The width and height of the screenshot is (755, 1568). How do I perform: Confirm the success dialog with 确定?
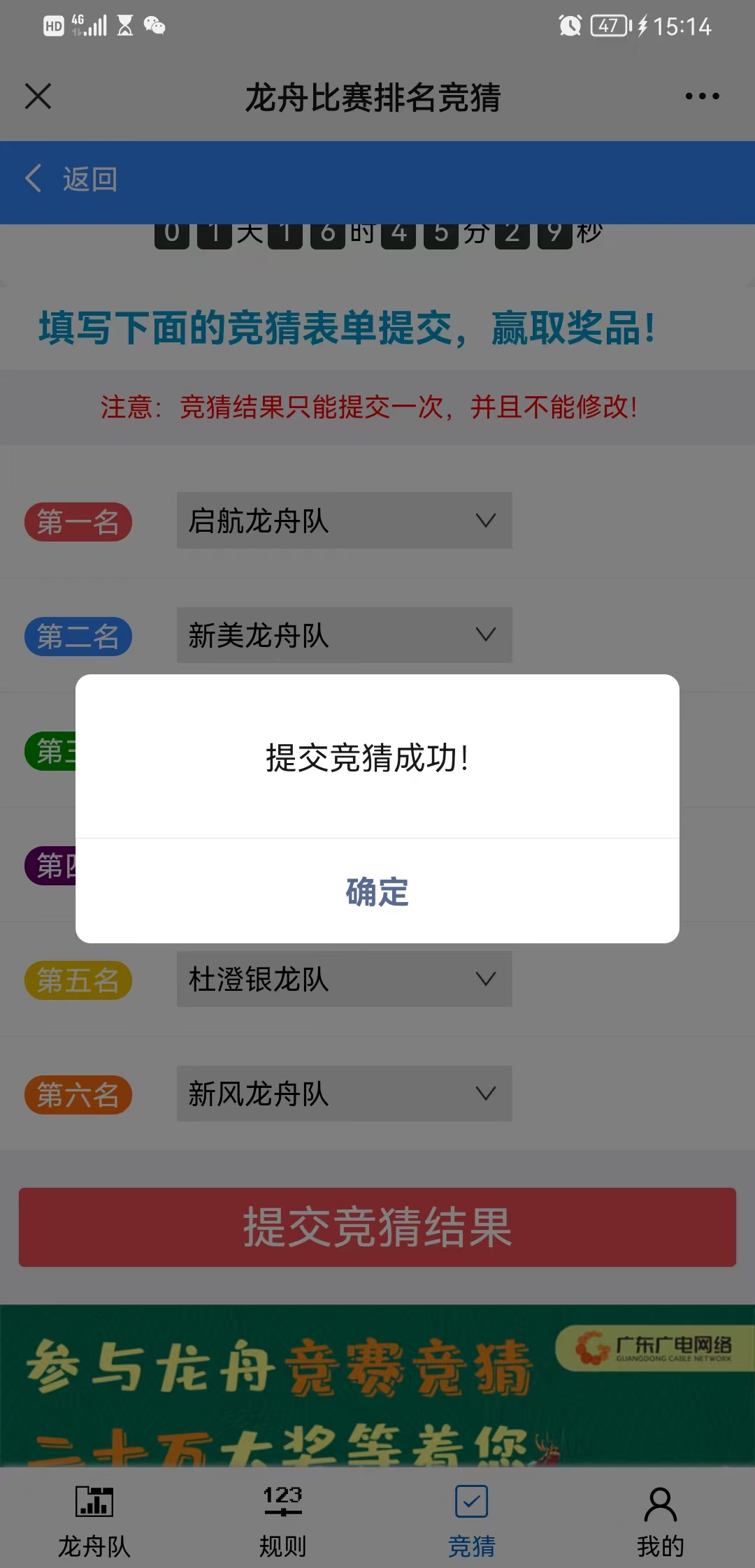tap(377, 892)
